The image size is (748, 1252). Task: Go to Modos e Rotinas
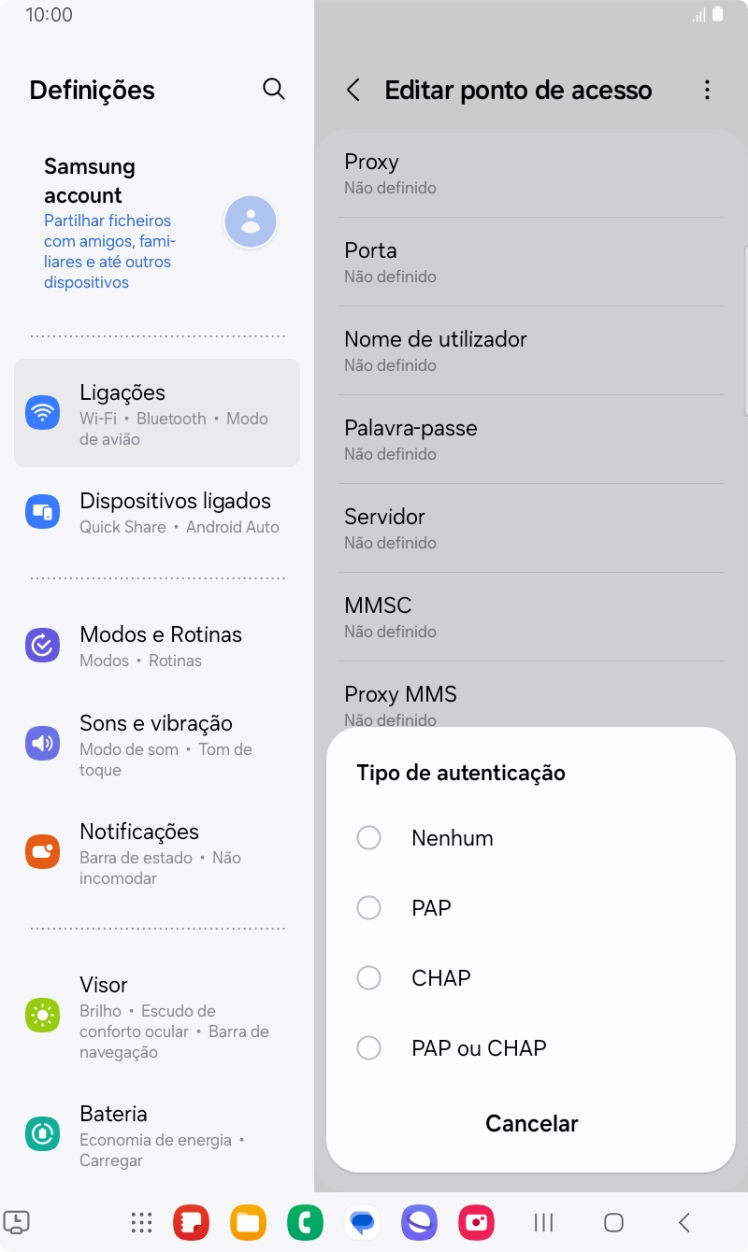(157, 645)
